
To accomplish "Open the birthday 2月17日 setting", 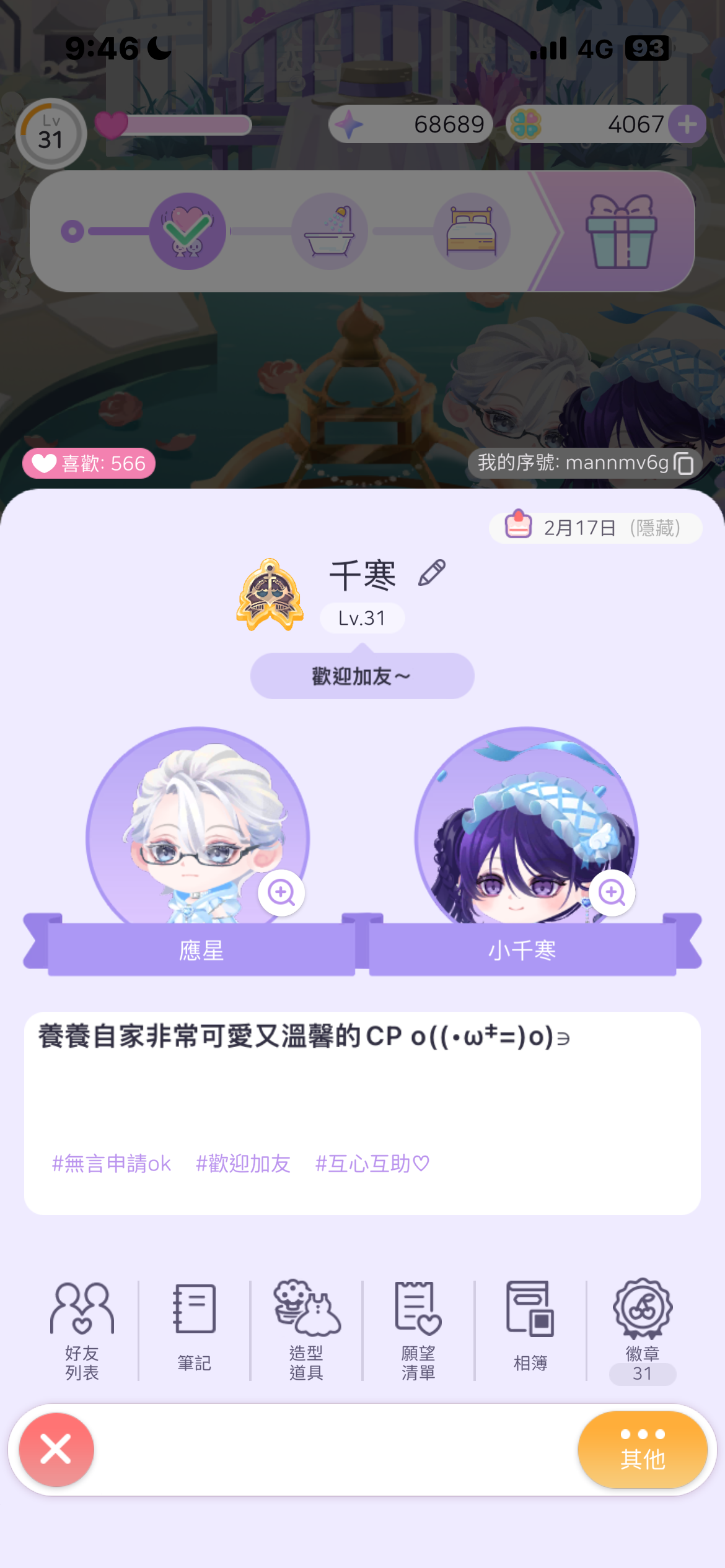I will [x=595, y=528].
